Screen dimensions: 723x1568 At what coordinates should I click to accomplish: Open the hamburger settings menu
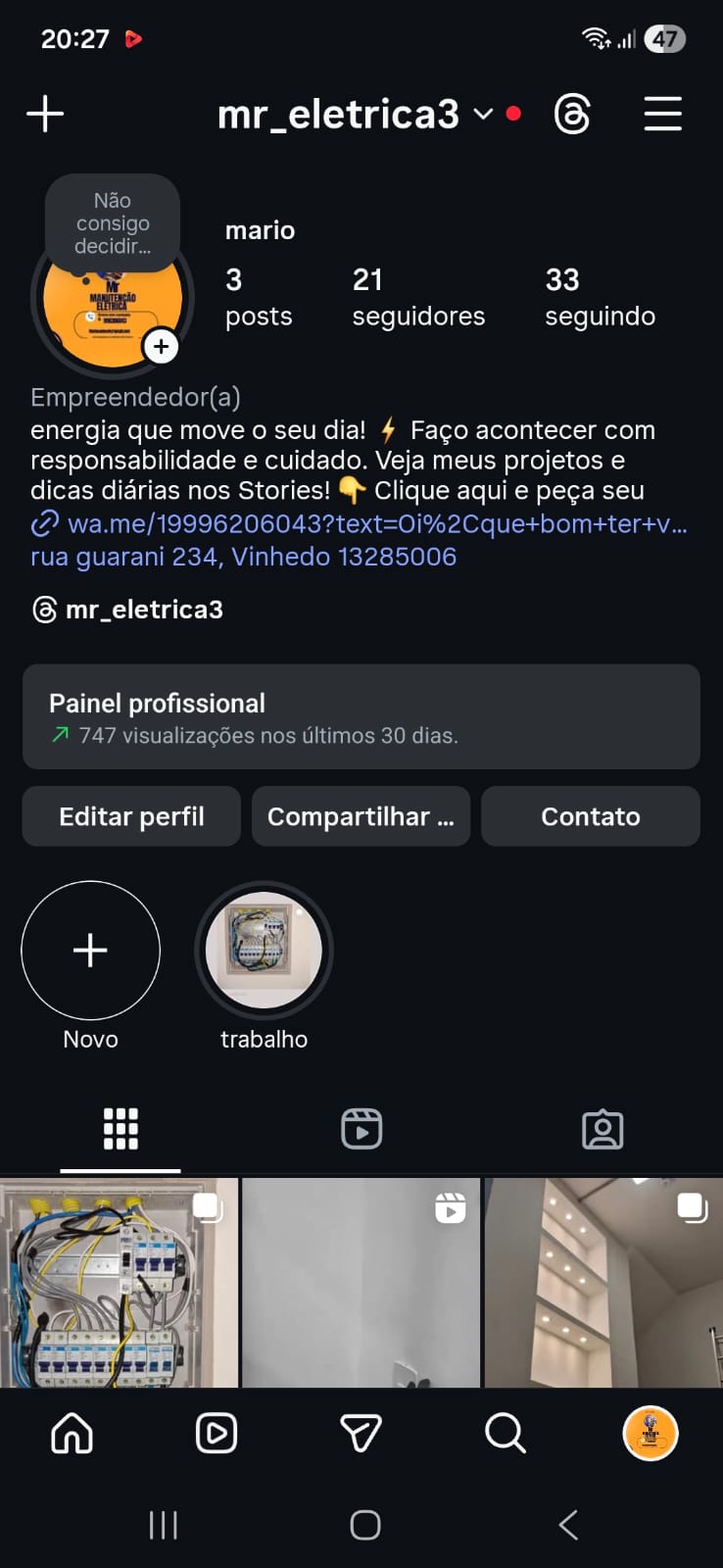tap(662, 114)
